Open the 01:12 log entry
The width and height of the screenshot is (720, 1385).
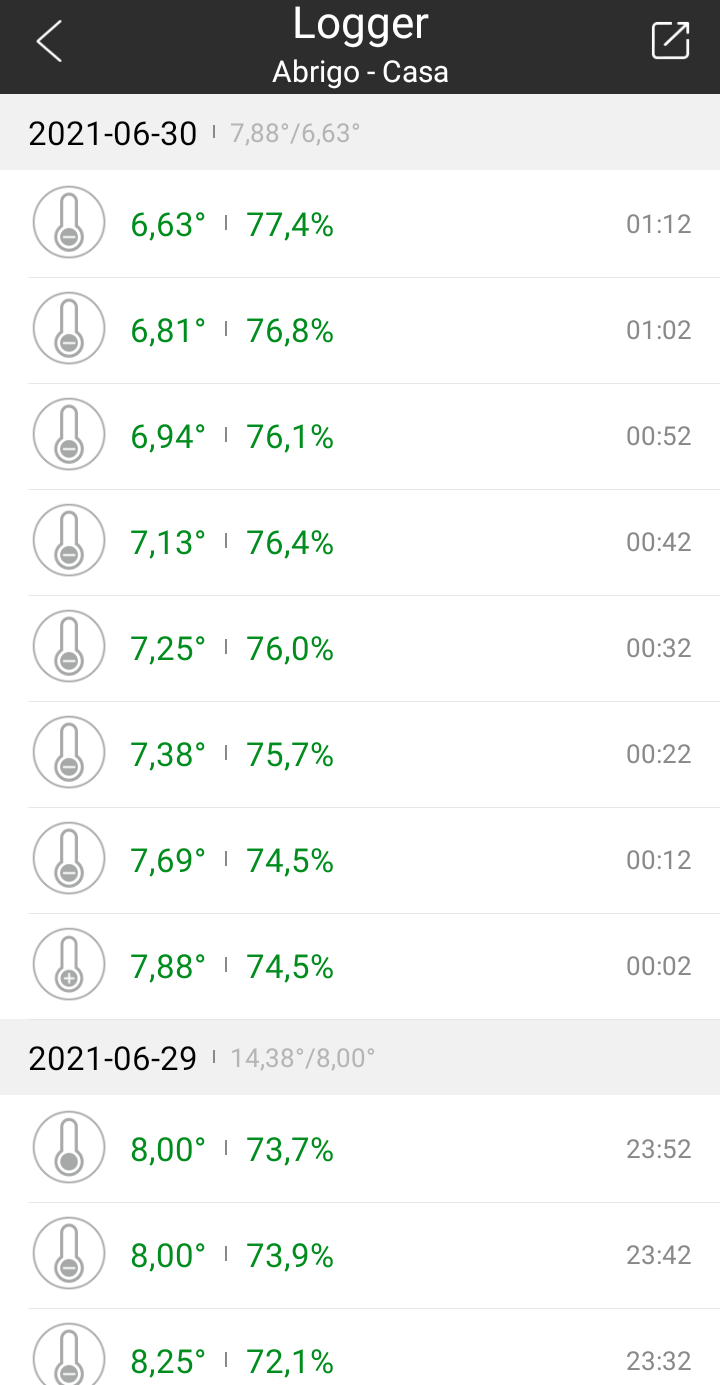pyautogui.click(x=360, y=224)
